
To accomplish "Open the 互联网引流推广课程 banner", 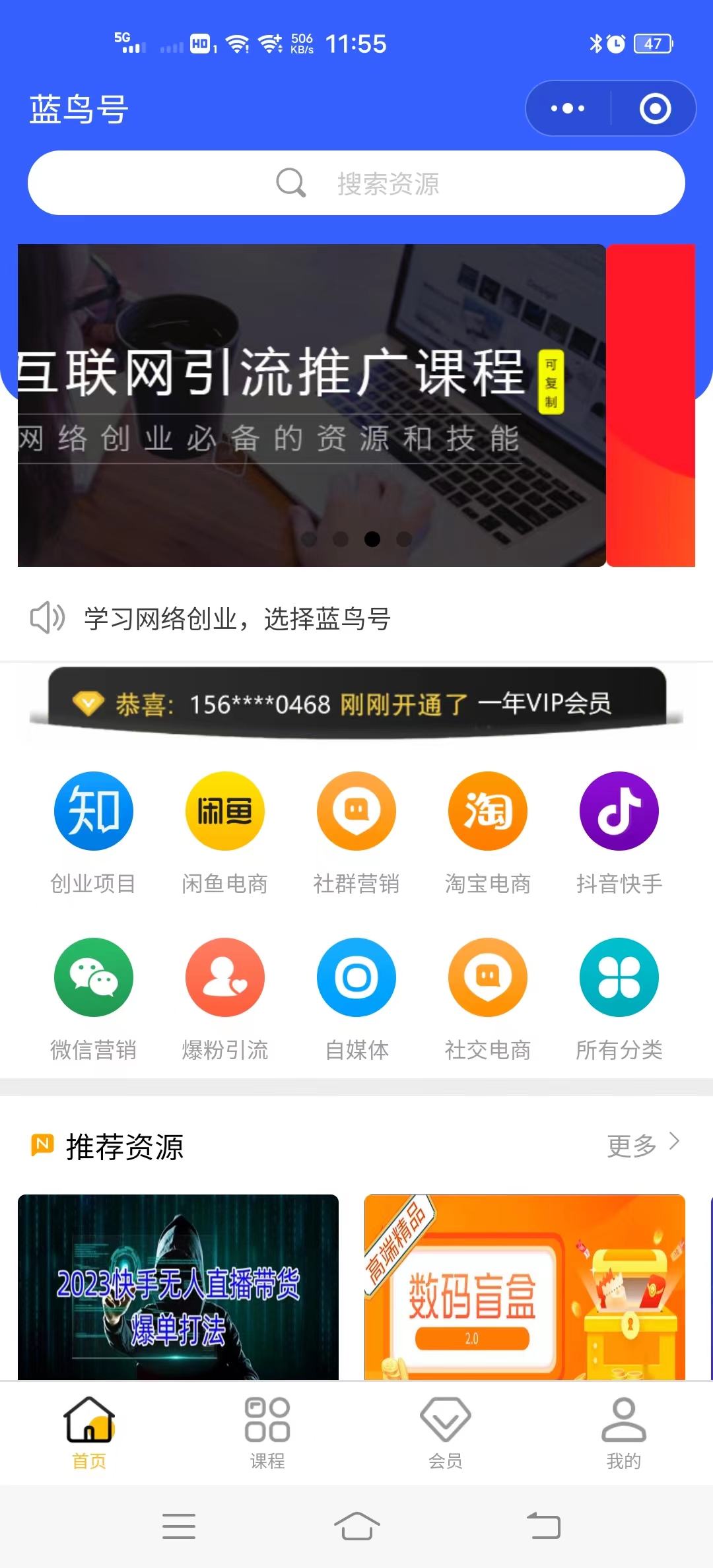I will pos(310,405).
